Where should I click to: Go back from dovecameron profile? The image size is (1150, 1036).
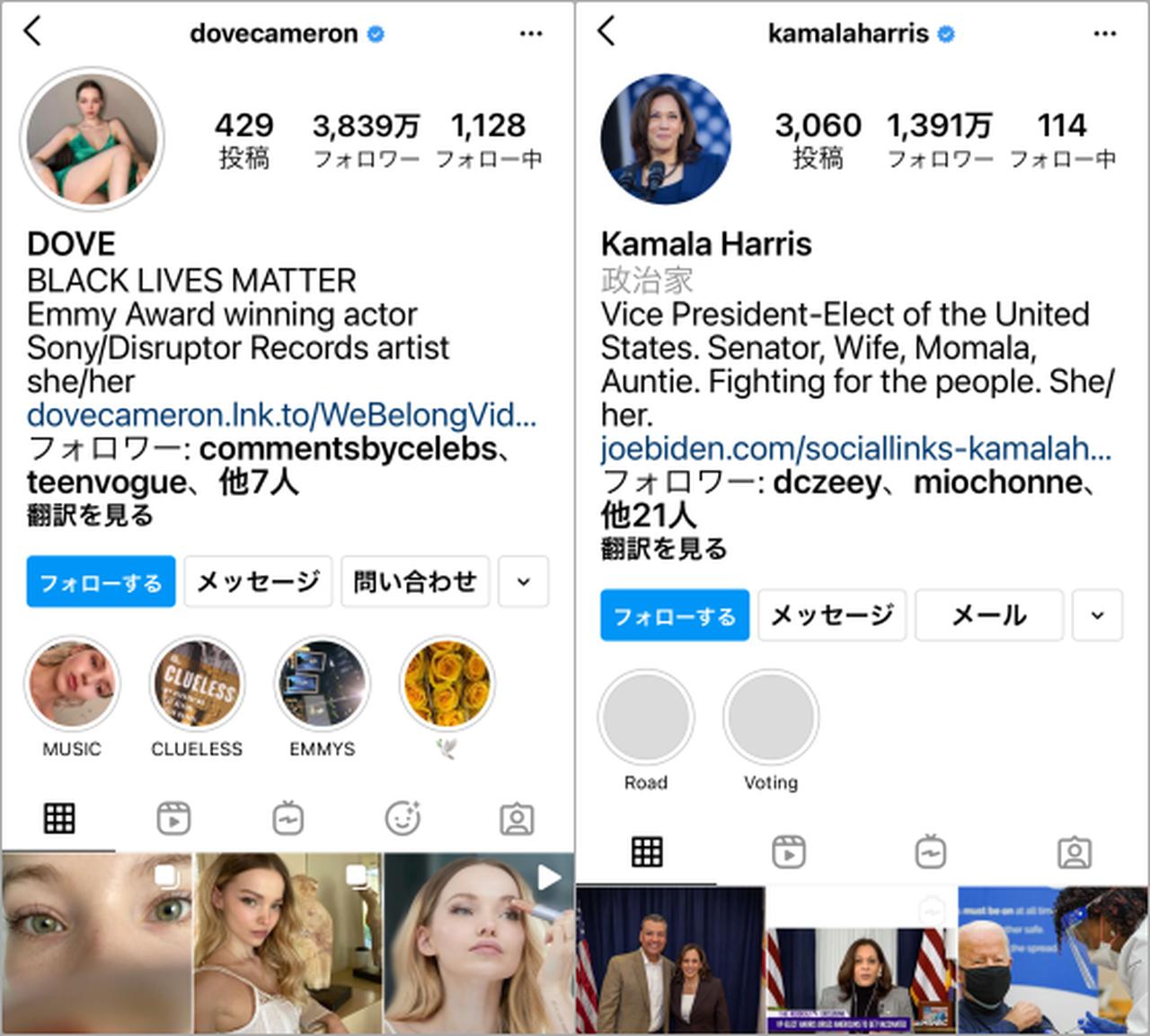tap(33, 32)
